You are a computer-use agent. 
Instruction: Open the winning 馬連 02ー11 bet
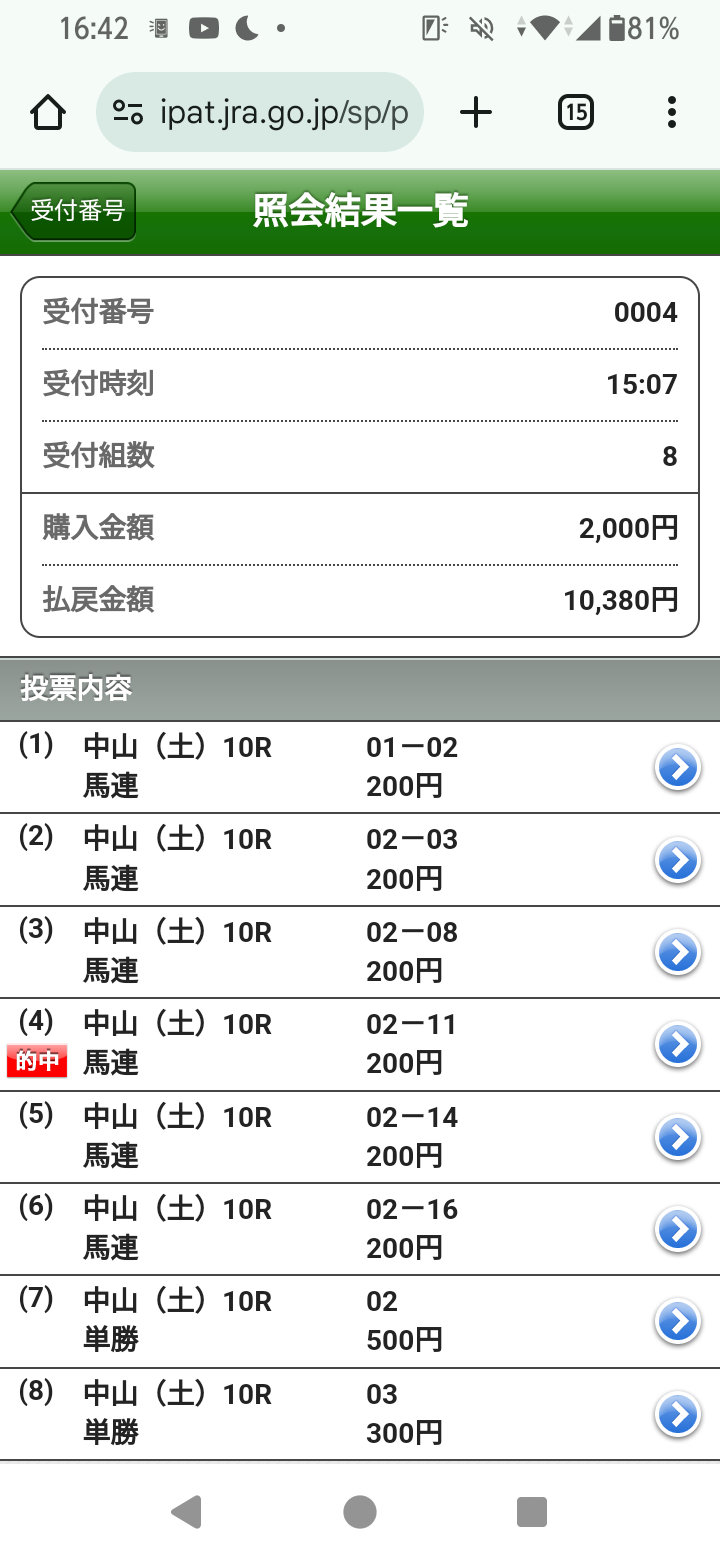pos(677,1045)
